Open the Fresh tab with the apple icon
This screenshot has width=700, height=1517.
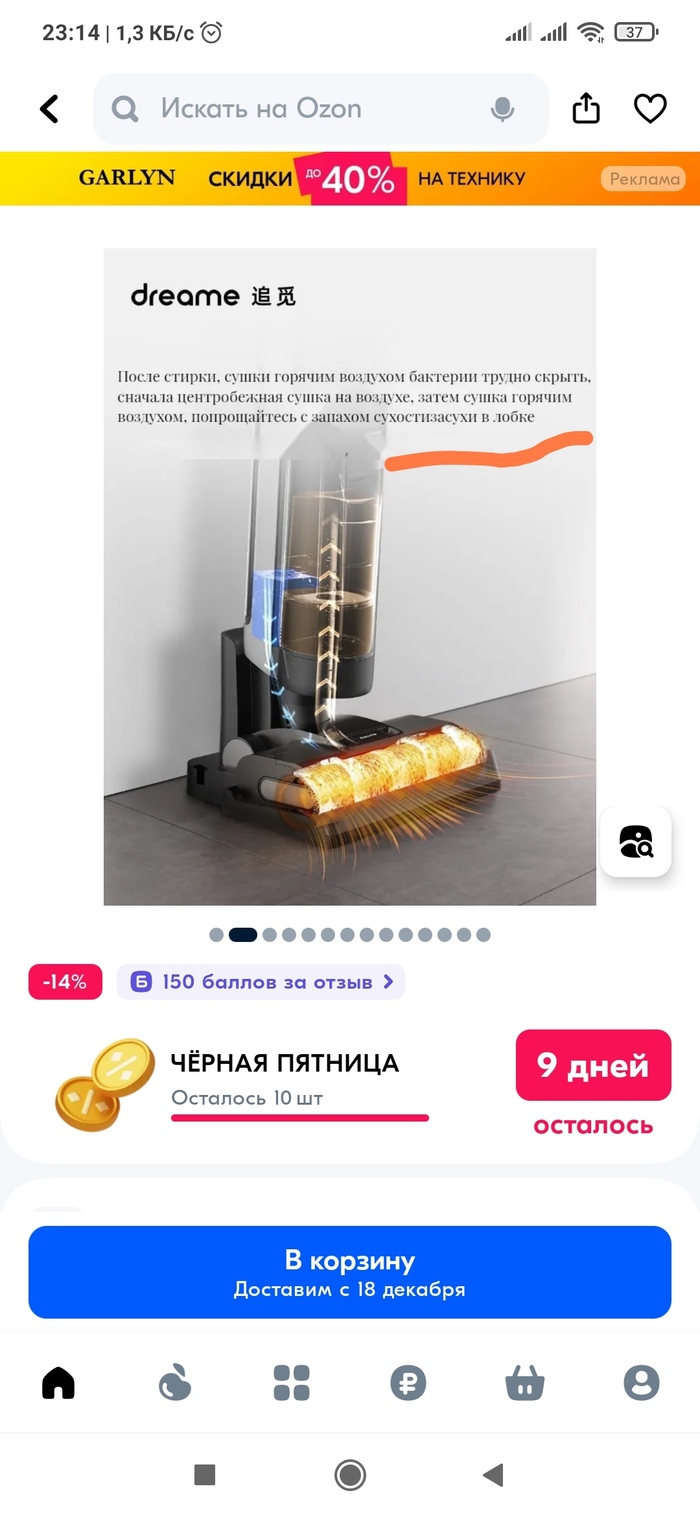point(175,1383)
